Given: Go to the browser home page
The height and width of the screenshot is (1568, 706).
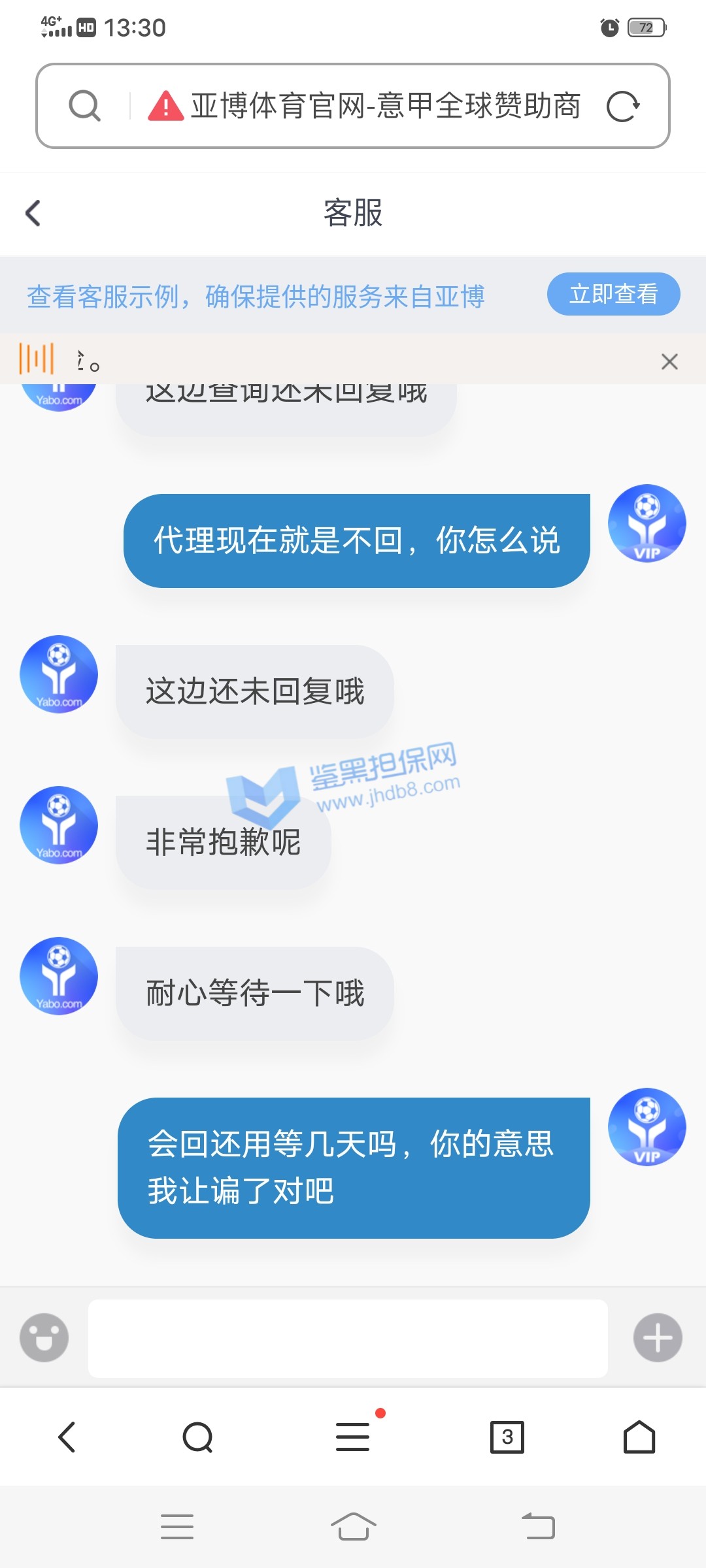Looking at the screenshot, I should (639, 1437).
